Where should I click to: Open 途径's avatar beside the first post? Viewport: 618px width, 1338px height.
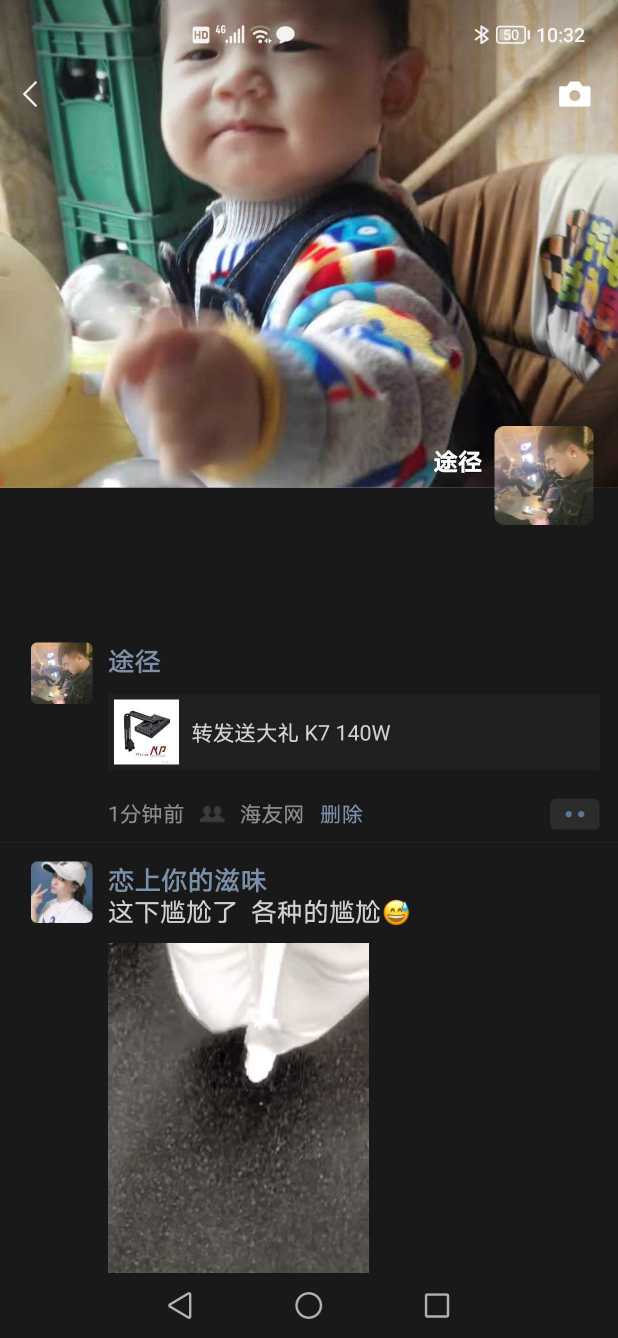pos(62,673)
